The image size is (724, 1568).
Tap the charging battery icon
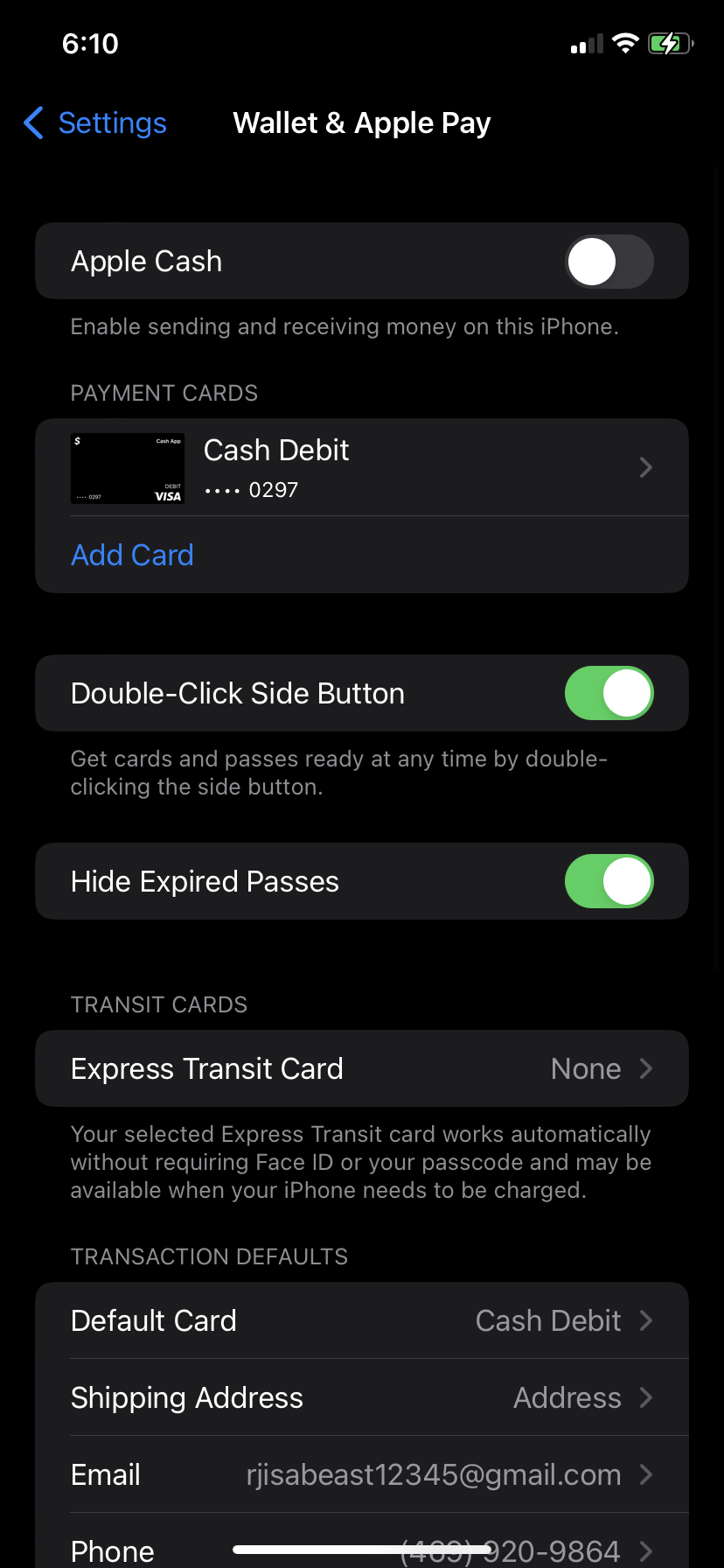click(669, 43)
